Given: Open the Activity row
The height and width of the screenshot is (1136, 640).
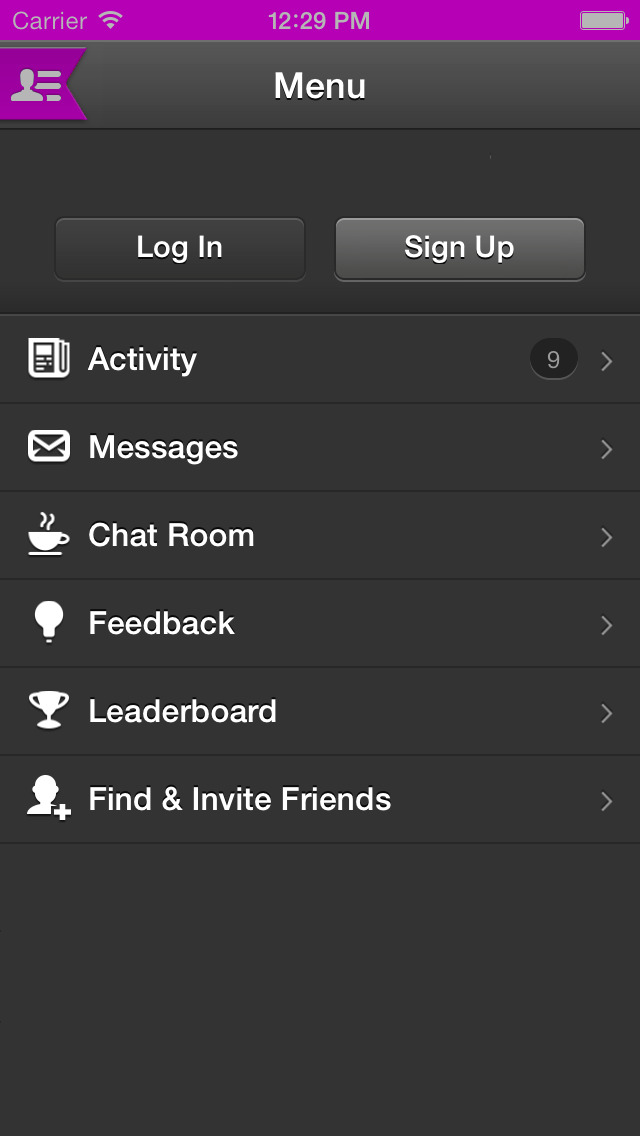Looking at the screenshot, I should (x=320, y=359).
